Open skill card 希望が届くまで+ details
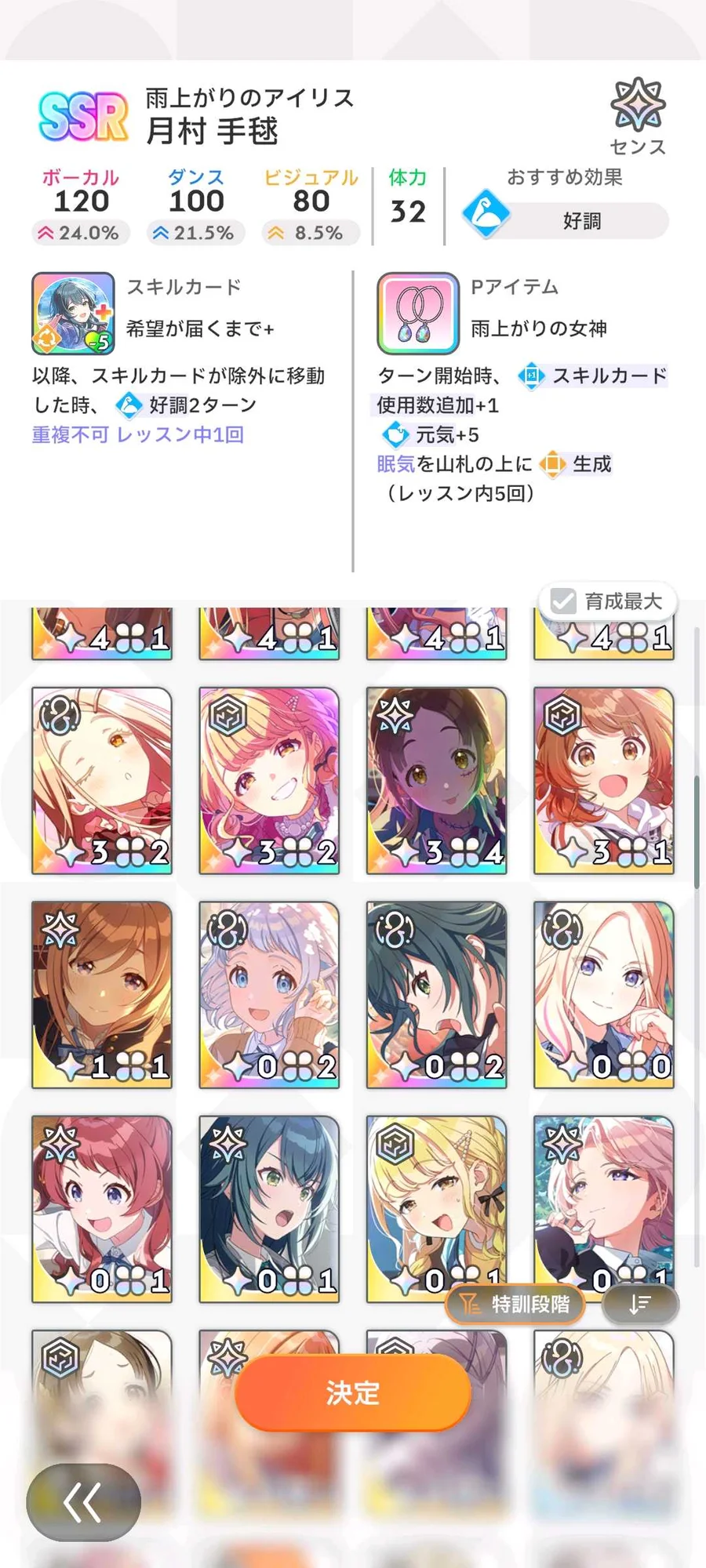The height and width of the screenshot is (1568, 706). point(73,314)
